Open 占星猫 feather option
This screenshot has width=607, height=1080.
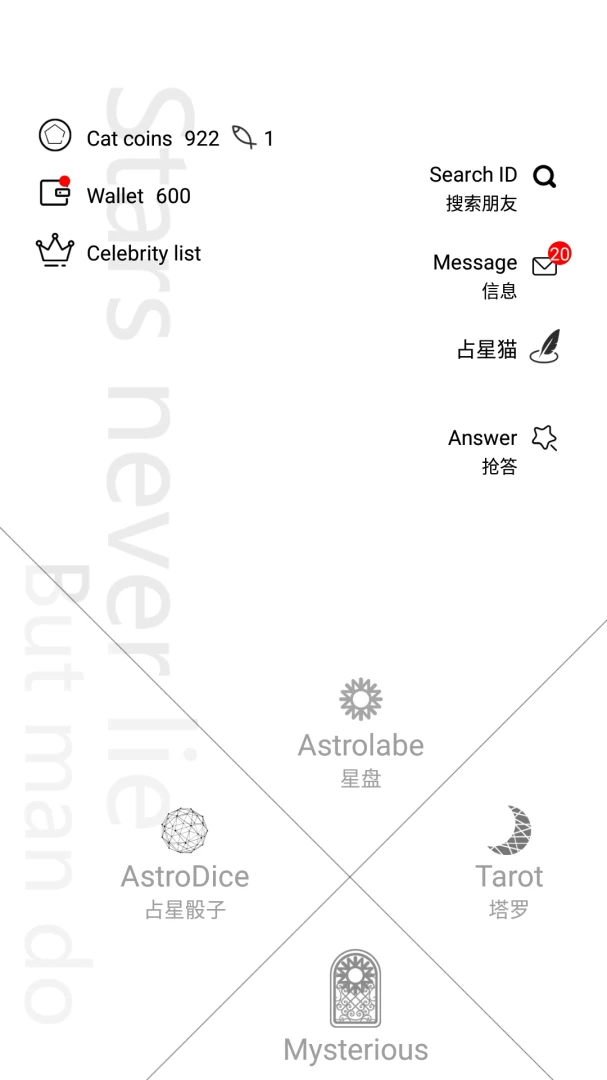click(x=509, y=348)
